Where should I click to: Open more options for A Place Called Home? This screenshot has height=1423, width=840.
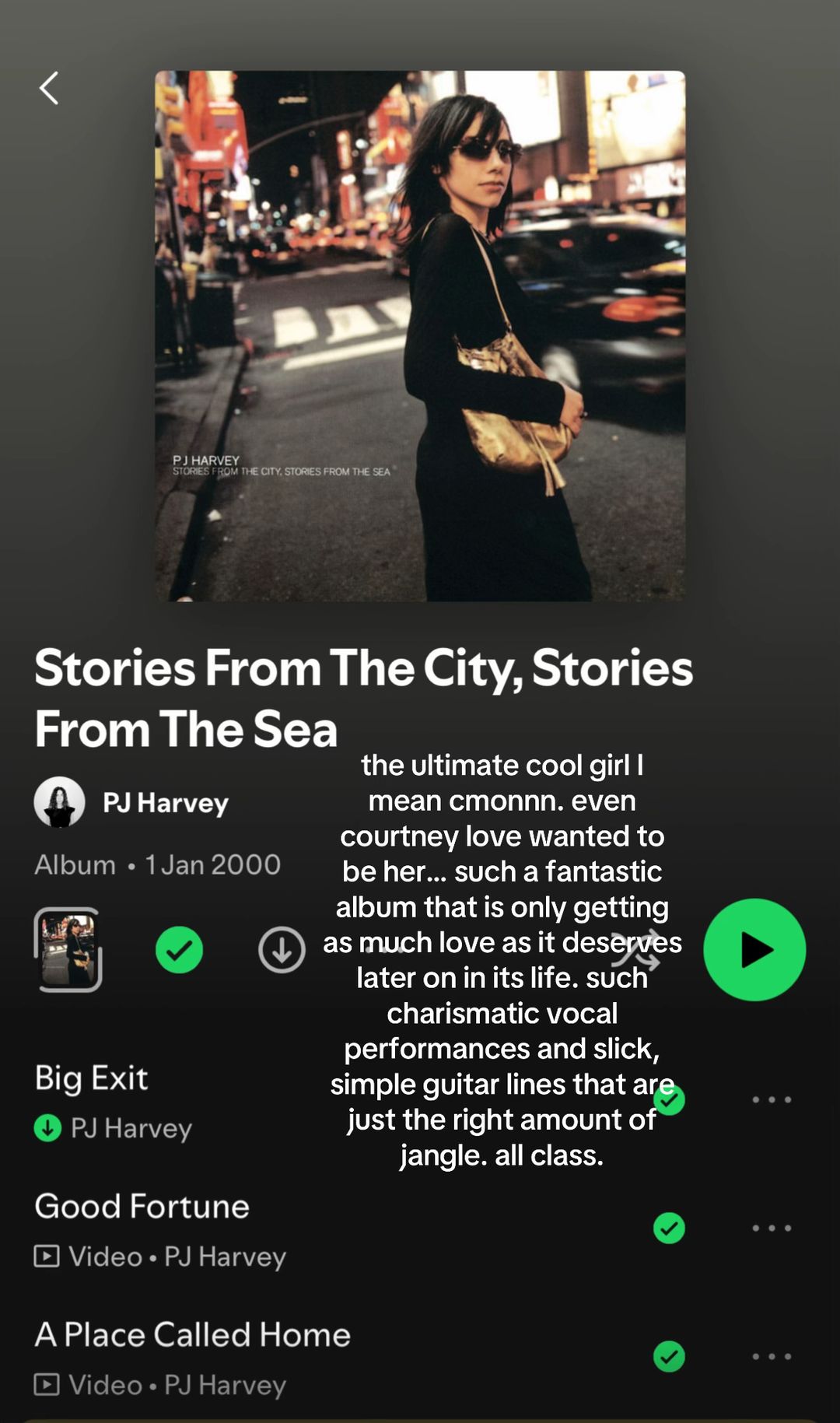[772, 1356]
